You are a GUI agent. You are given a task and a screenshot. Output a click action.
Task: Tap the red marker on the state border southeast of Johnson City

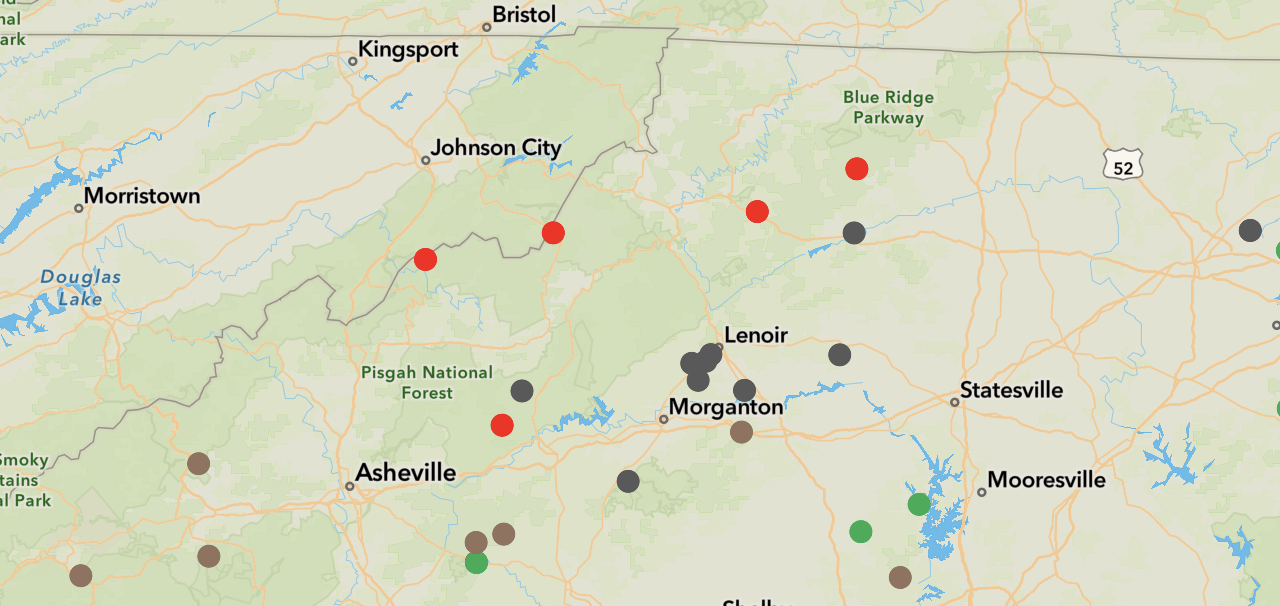[553, 233]
